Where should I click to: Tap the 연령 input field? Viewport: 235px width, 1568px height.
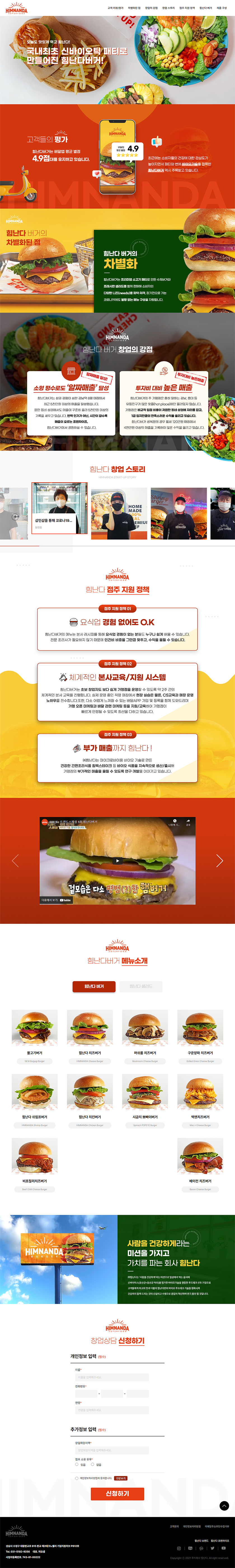(112, 1410)
